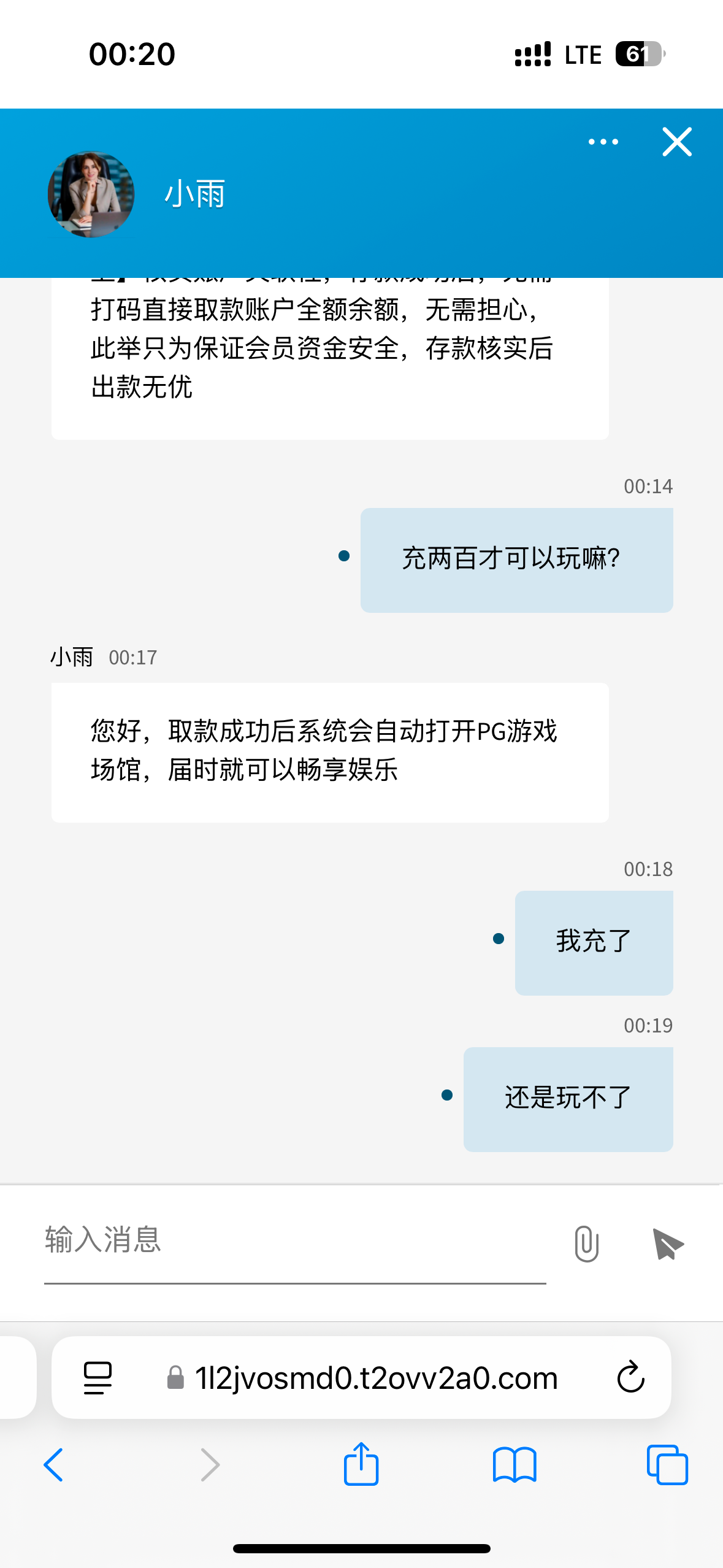Go back to the previous page
Image resolution: width=723 pixels, height=1568 pixels.
point(53,1465)
